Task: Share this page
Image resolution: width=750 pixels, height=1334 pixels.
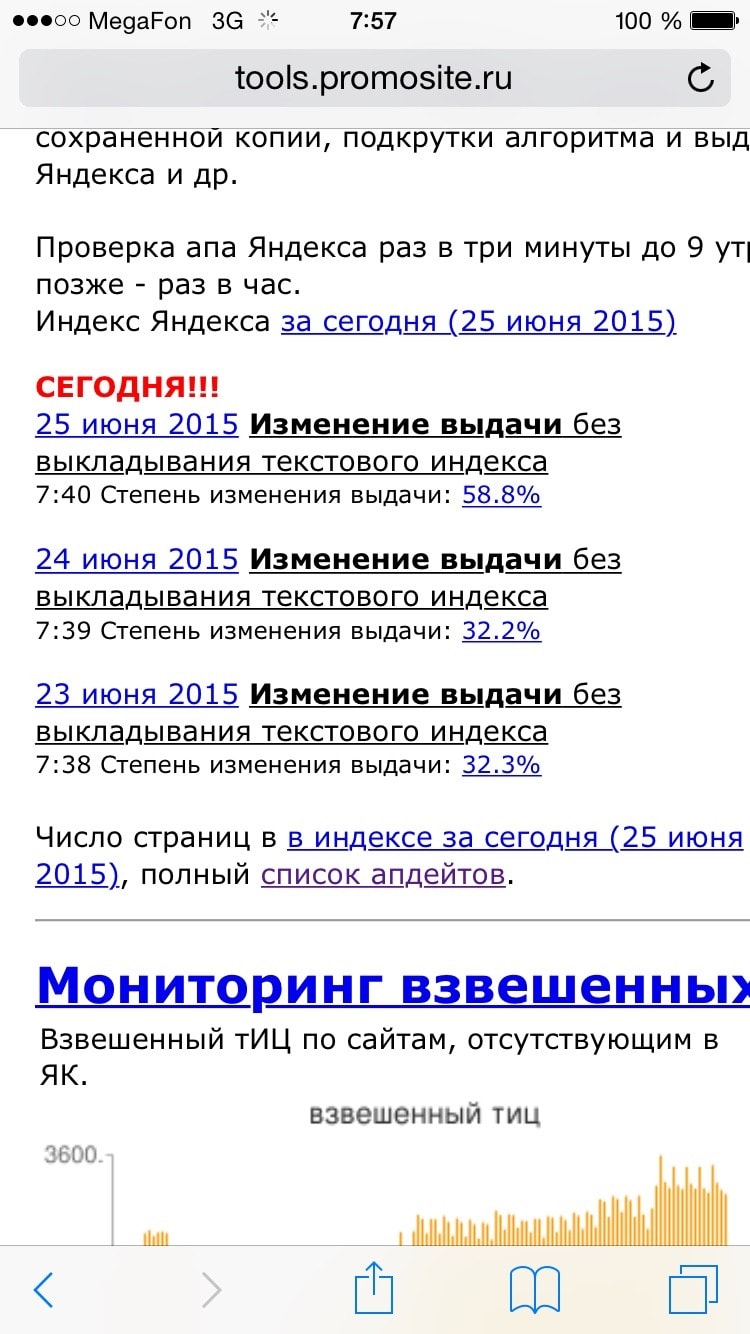Action: pos(374,1288)
